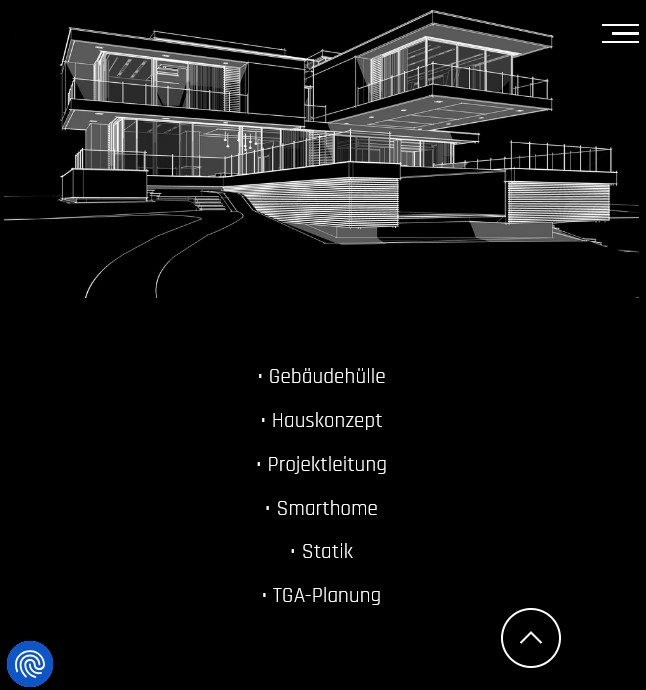This screenshot has width=646, height=690.
Task: Open the hamburger navigation menu
Action: point(620,33)
